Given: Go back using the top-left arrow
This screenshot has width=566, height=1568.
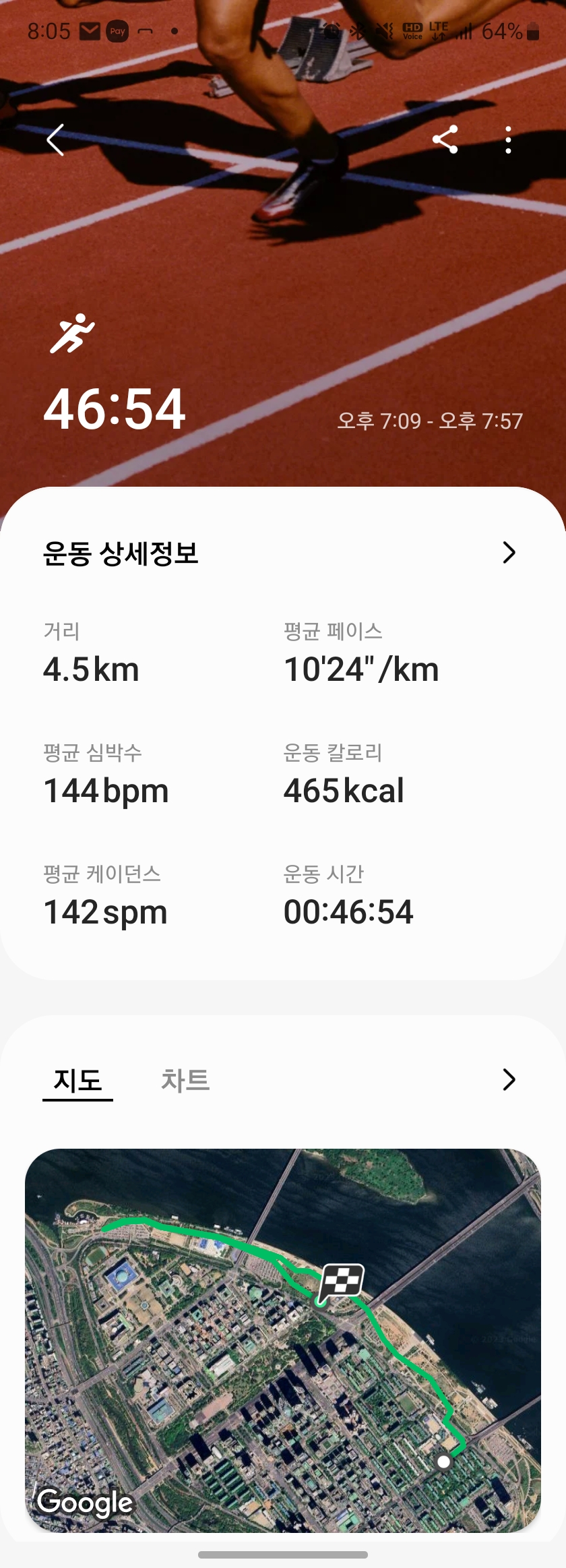Looking at the screenshot, I should 56,140.
